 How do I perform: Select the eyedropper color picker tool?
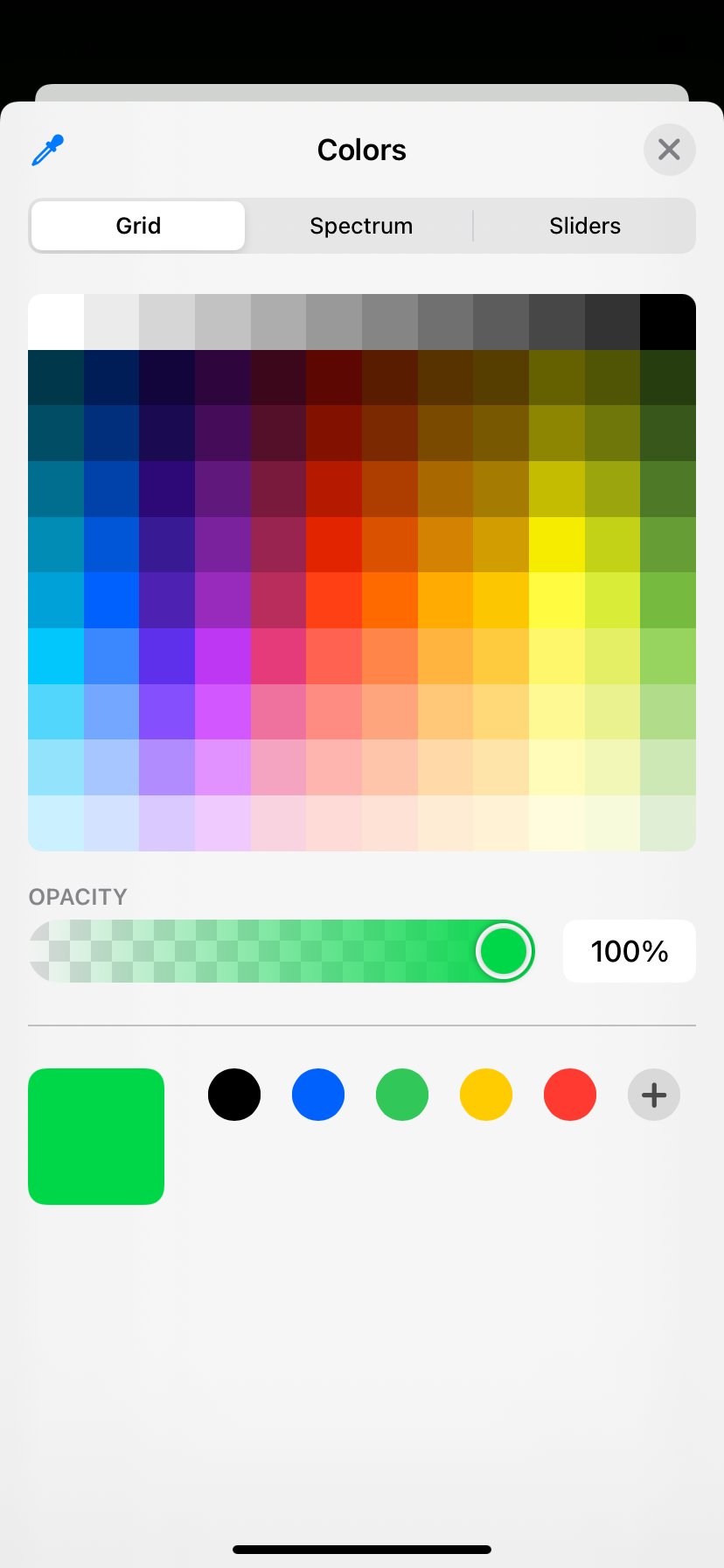pyautogui.click(x=47, y=150)
